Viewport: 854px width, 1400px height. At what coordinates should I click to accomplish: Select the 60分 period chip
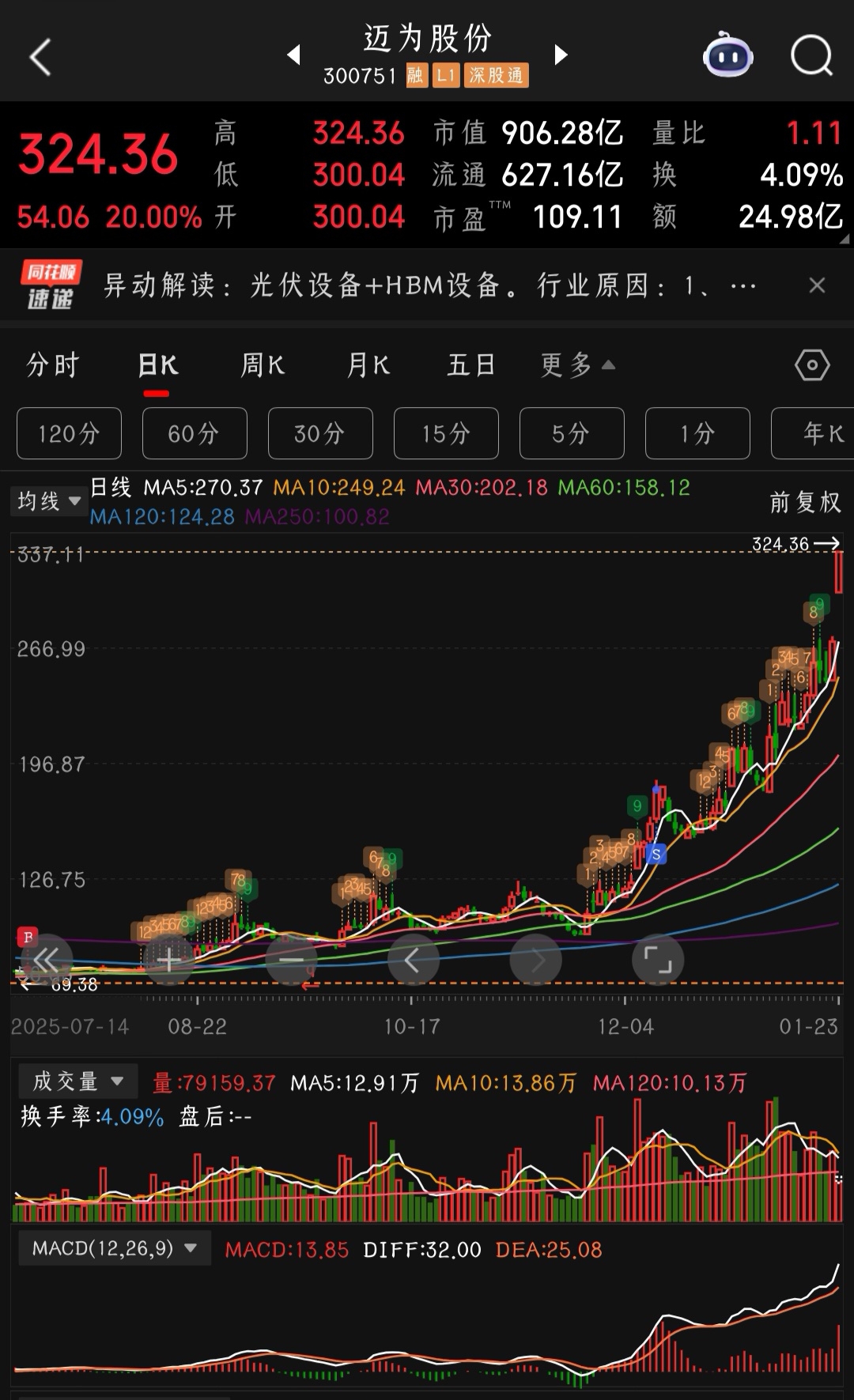195,433
